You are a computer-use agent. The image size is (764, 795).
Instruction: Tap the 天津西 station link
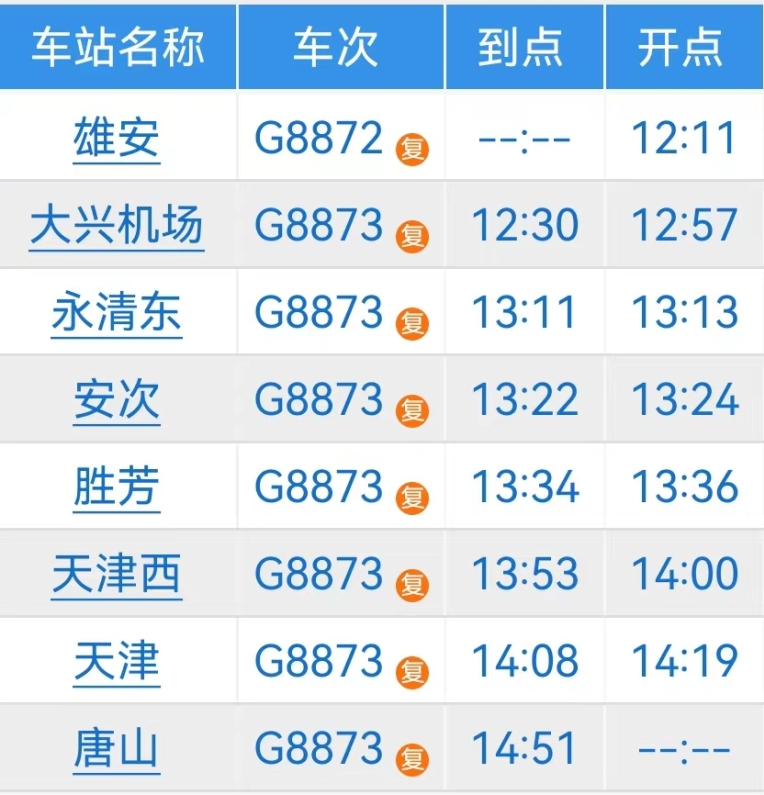click(x=116, y=575)
